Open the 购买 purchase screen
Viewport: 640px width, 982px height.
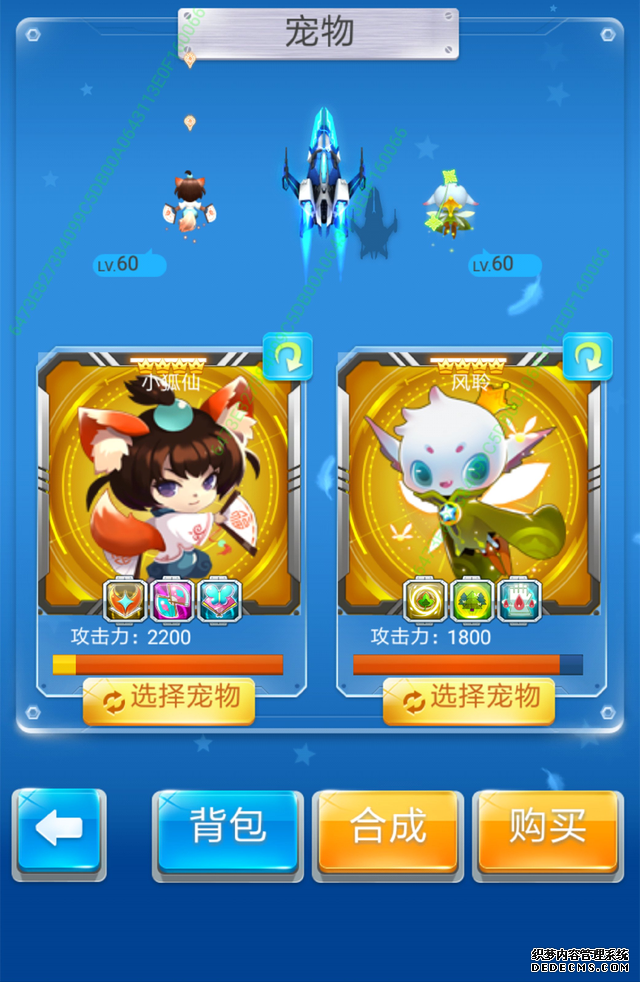coord(547,831)
